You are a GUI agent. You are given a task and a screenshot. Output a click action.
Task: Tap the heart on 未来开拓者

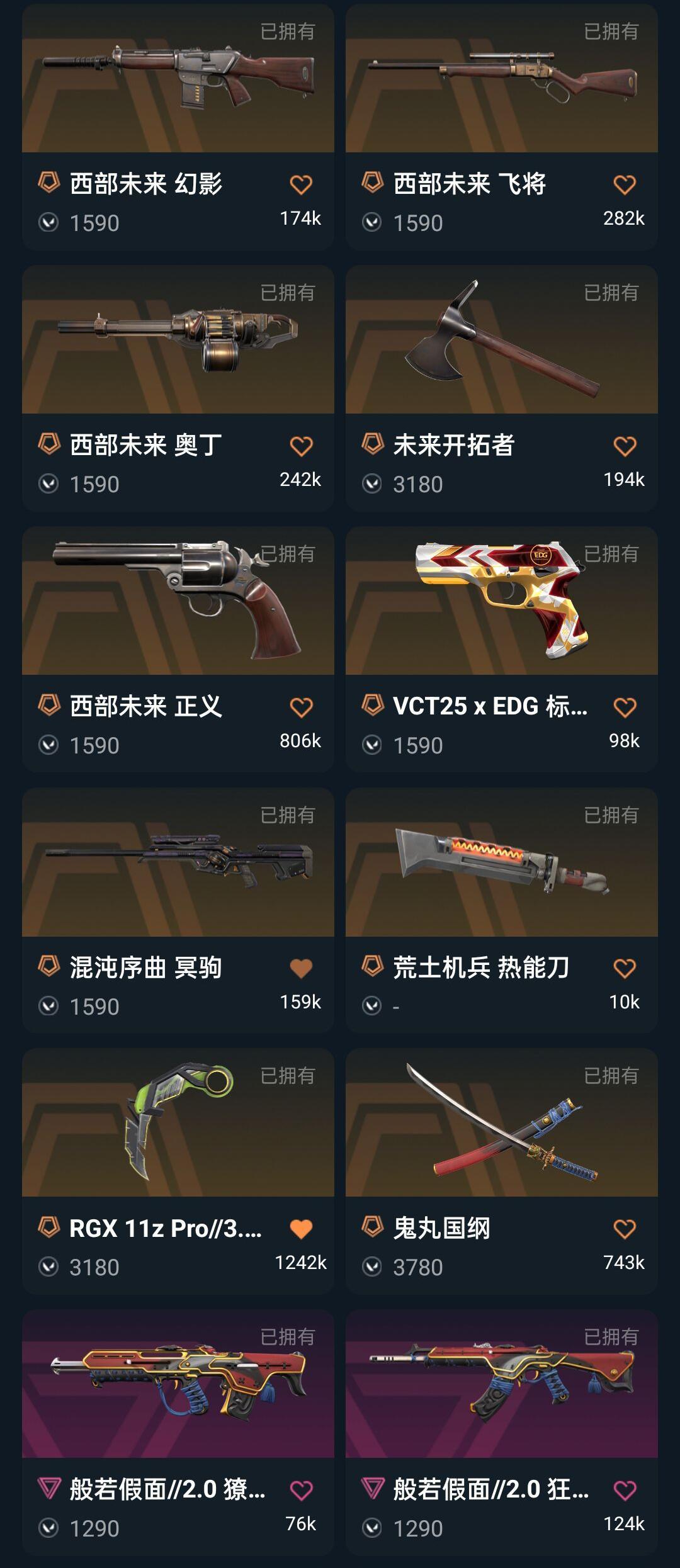[624, 446]
